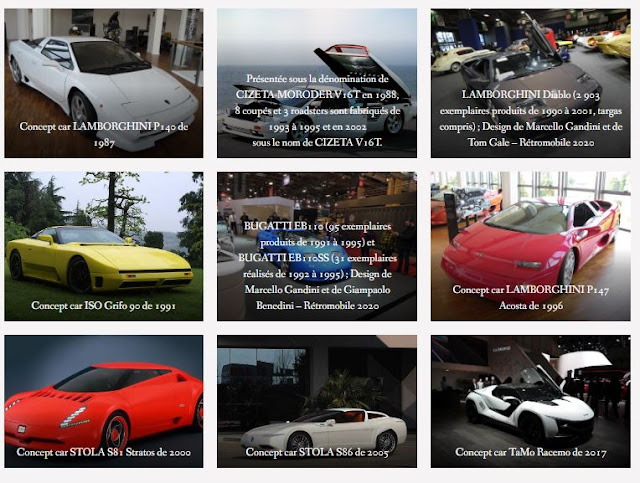
Task: Open the Stola S81 Stratos picture
Action: coord(103,401)
